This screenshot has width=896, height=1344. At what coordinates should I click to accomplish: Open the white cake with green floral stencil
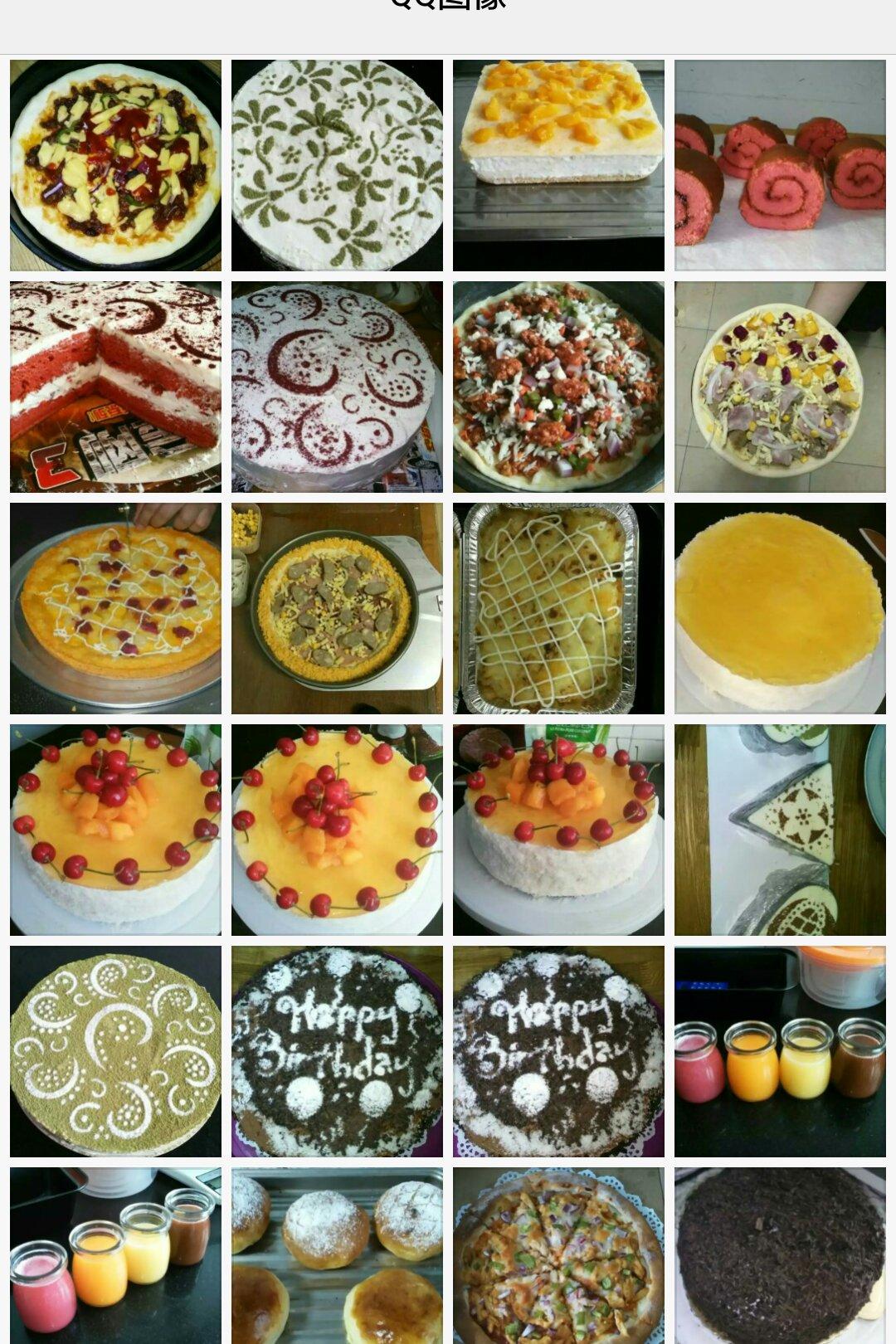click(337, 165)
